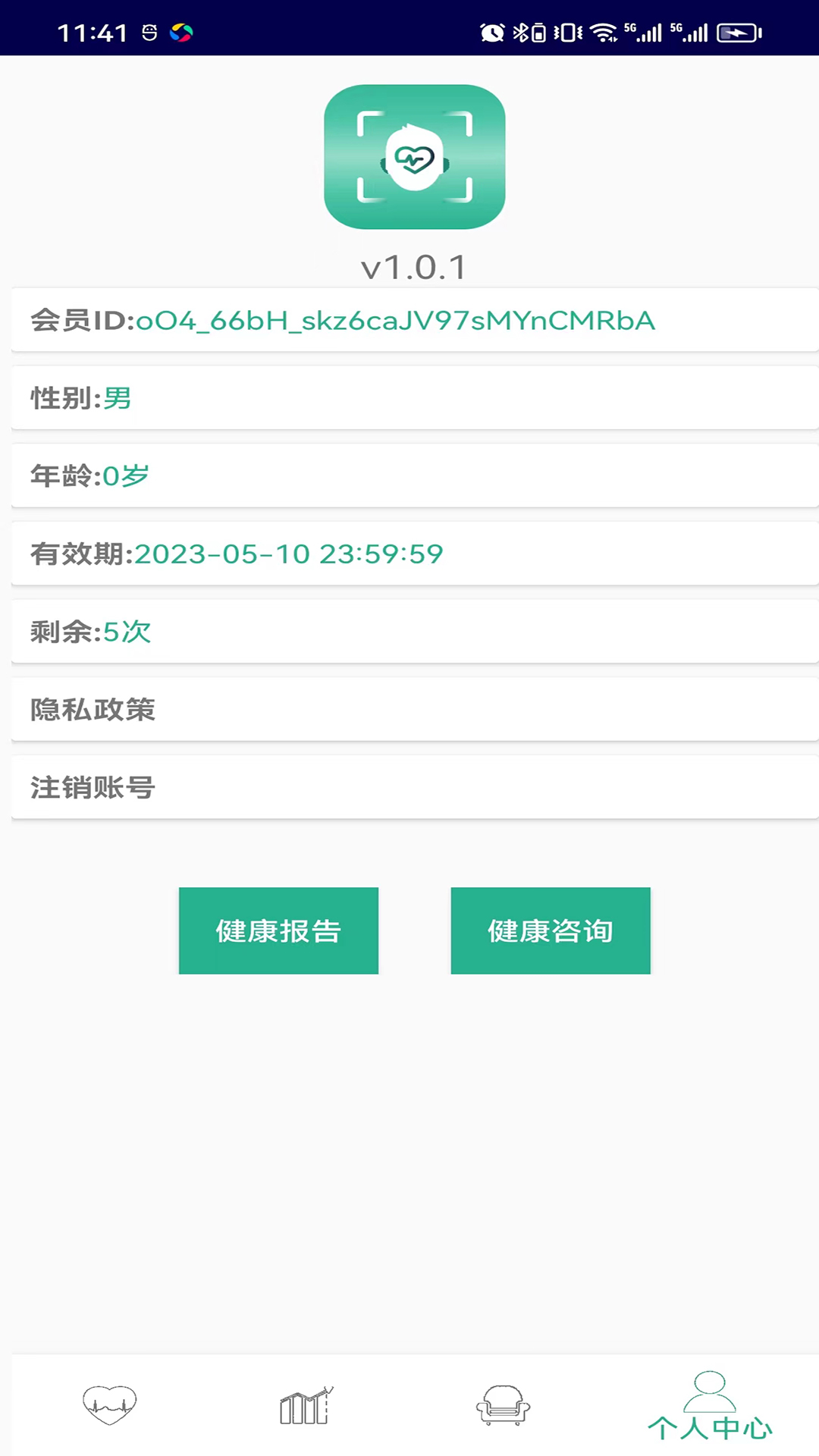The image size is (819, 1456).
Task: Tap the v1.0.1 version label
Action: pos(414,266)
